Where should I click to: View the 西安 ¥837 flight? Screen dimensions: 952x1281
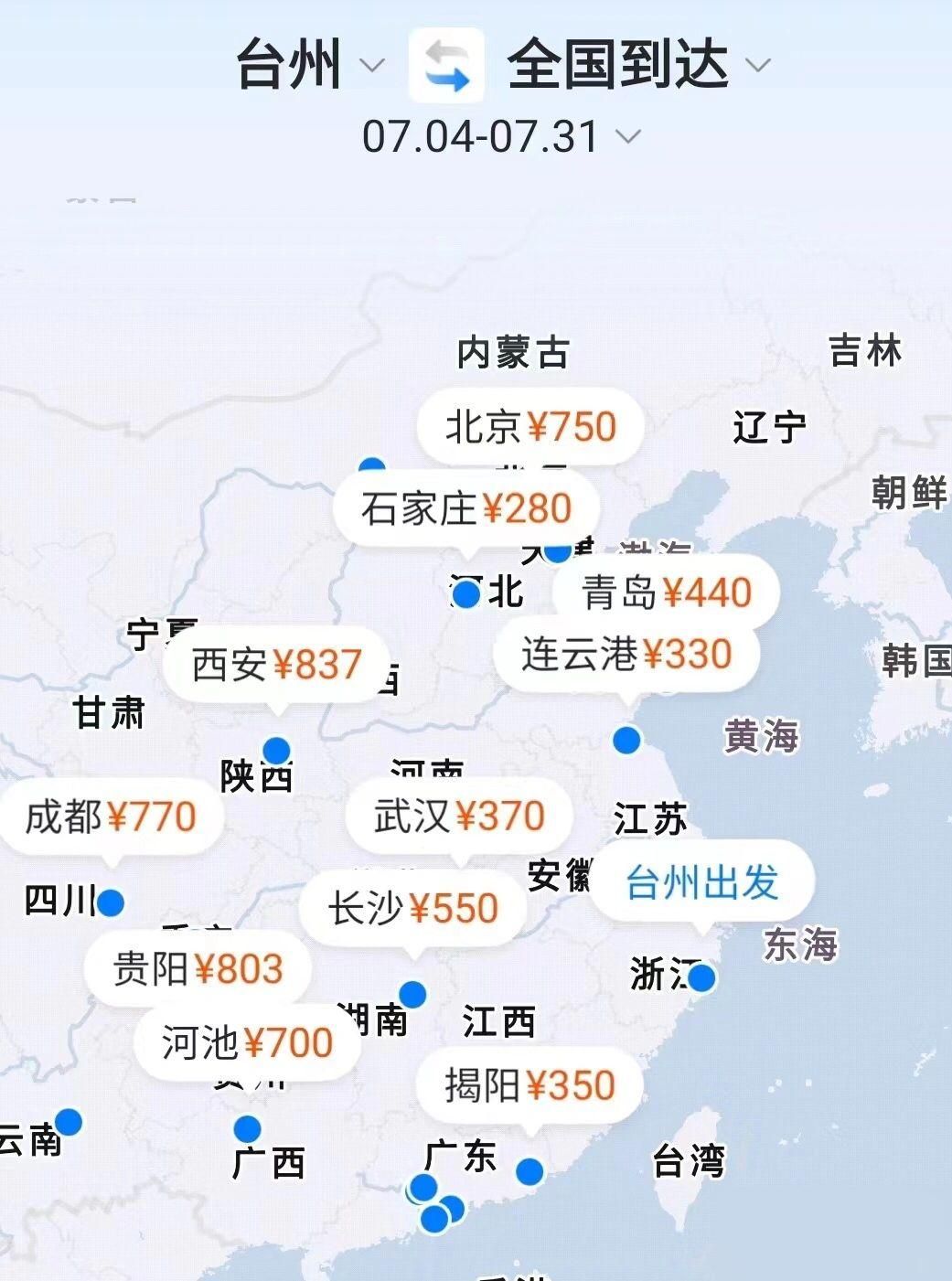pyautogui.click(x=276, y=665)
